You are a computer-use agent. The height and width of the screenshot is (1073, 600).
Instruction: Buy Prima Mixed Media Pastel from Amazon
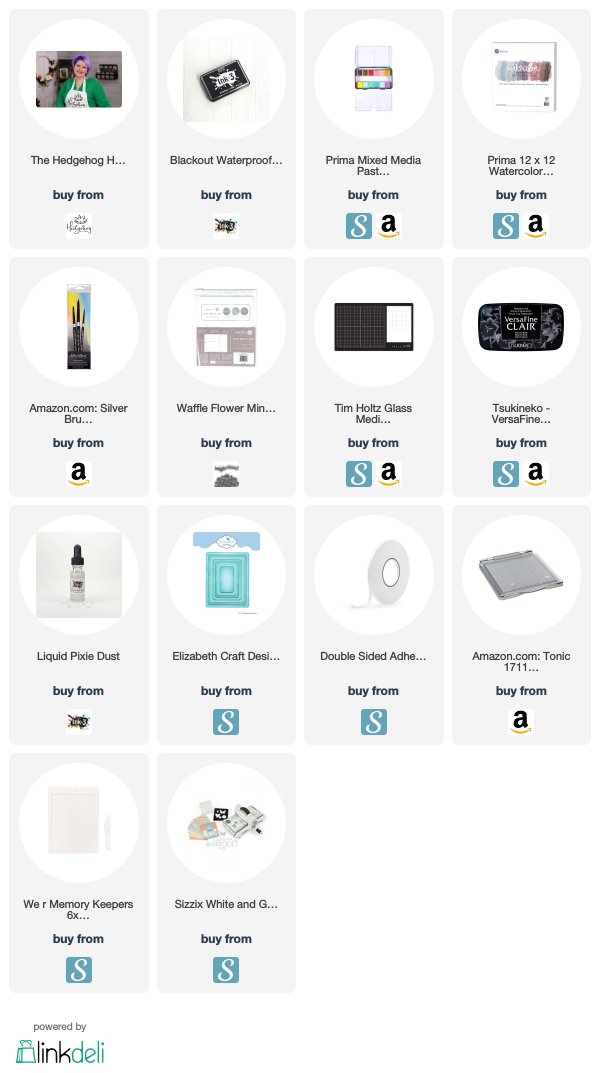[389, 226]
